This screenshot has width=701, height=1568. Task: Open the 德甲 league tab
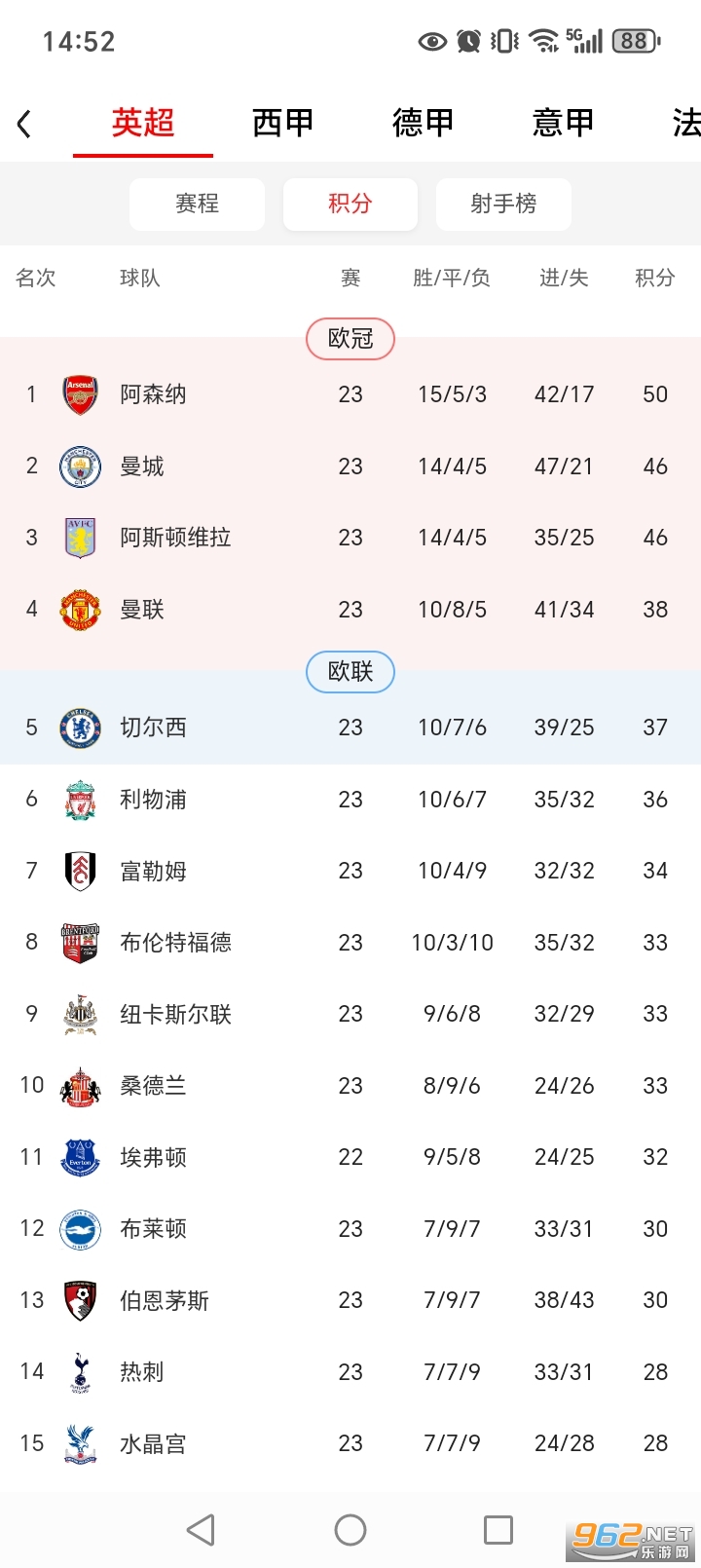coord(423,123)
